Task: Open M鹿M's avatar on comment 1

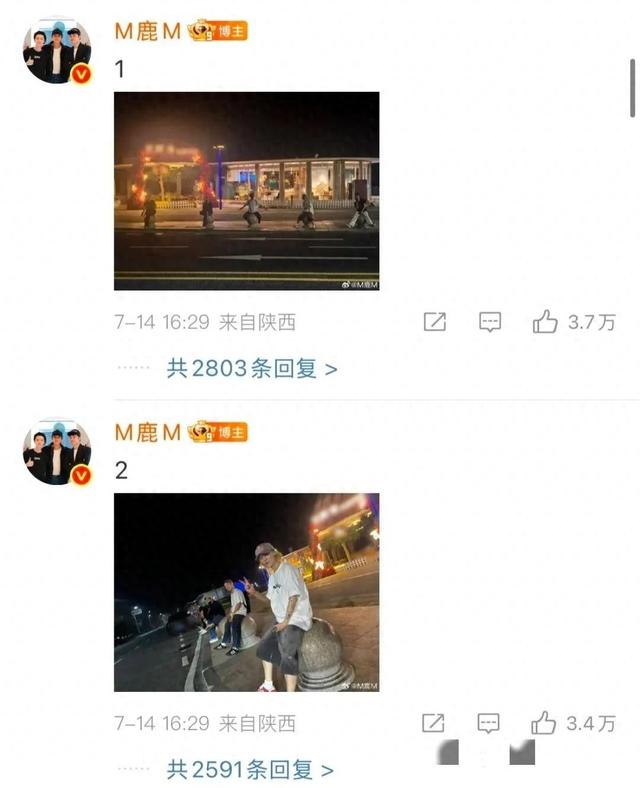Action: click(57, 50)
